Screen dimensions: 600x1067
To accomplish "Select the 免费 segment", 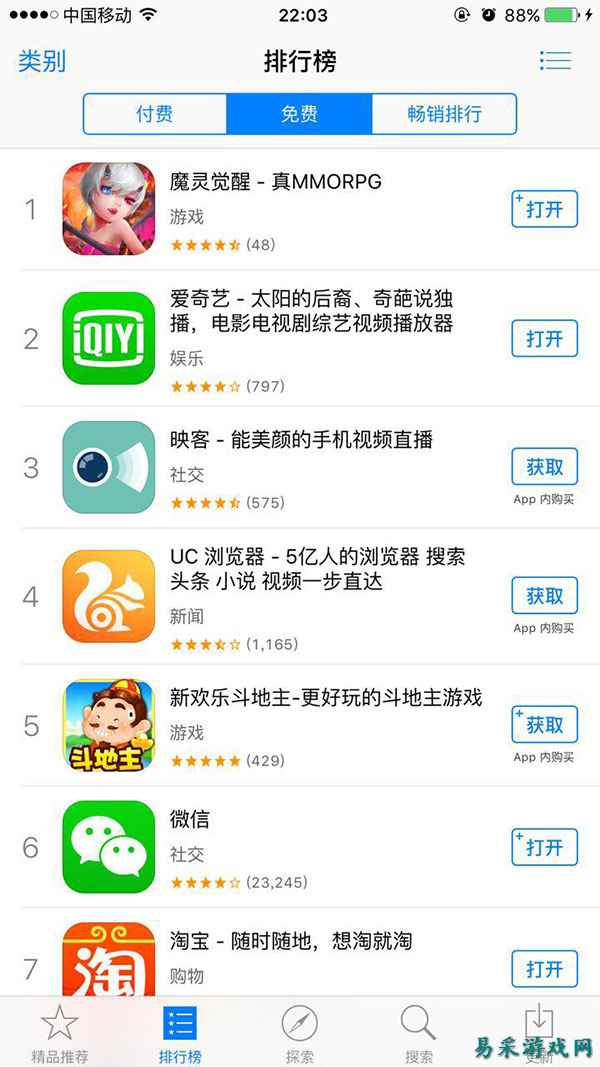I will point(299,114).
